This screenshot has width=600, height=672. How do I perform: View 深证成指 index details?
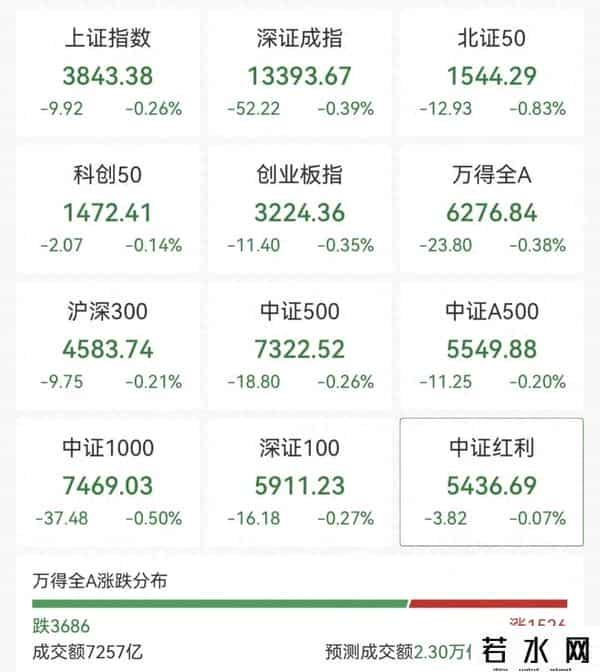[x=299, y=75]
